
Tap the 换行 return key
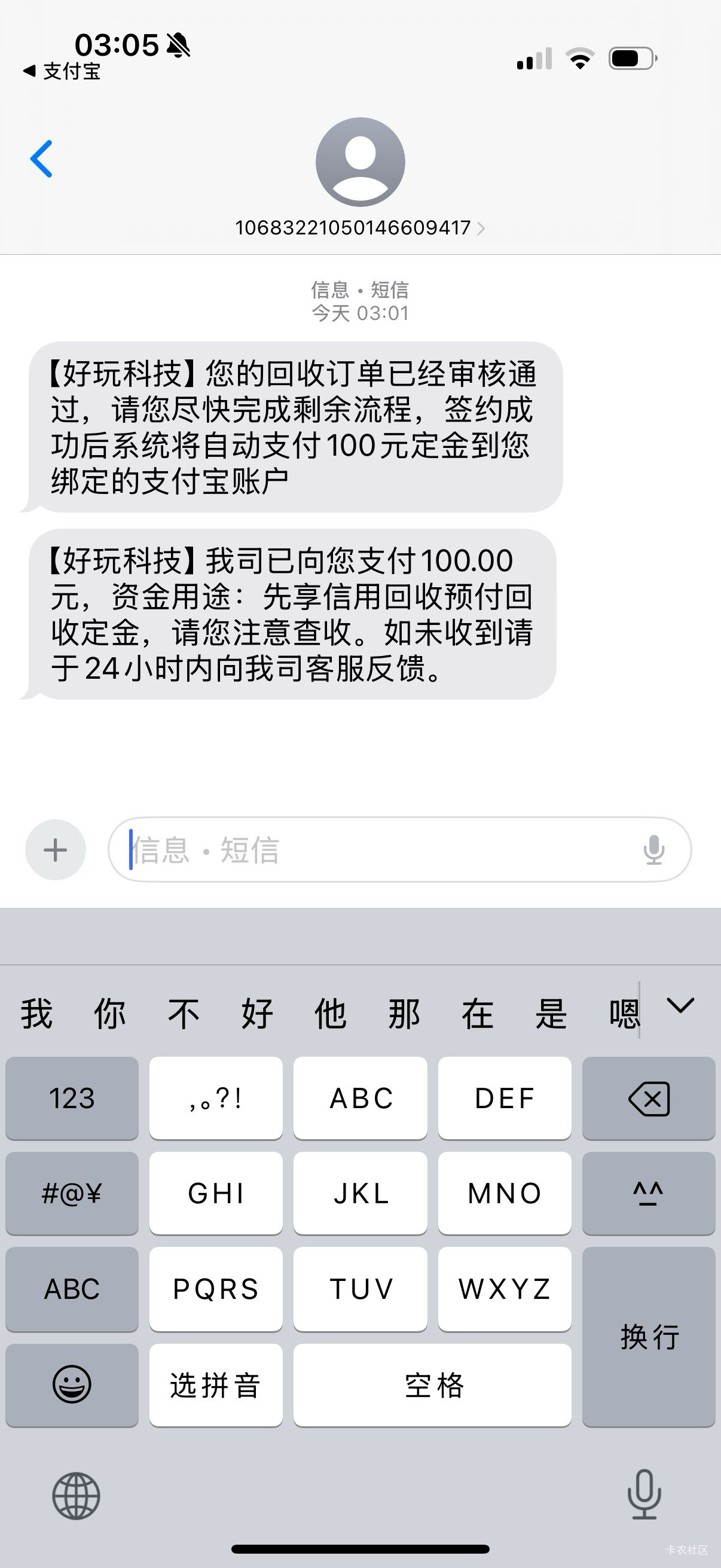649,1337
